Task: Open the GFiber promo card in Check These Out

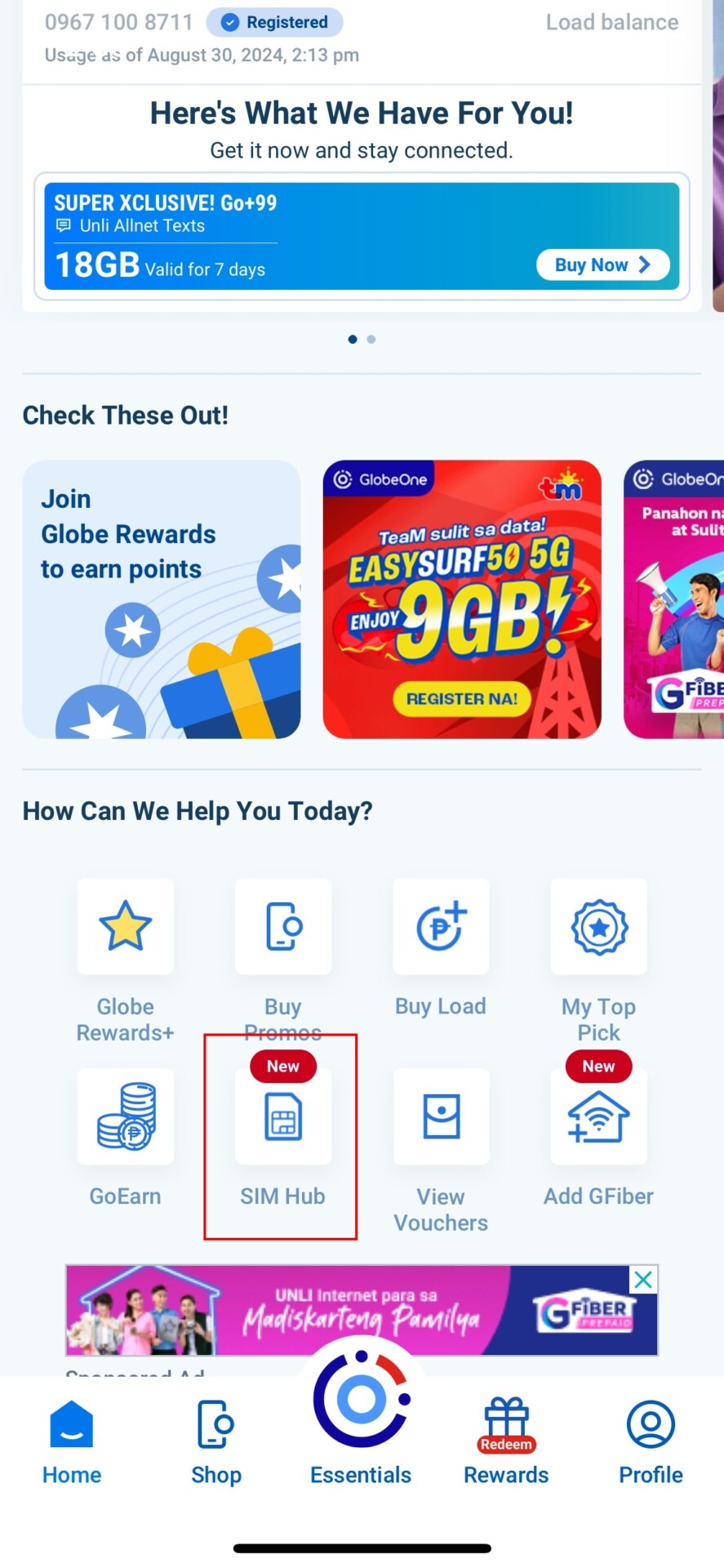Action: (x=674, y=599)
